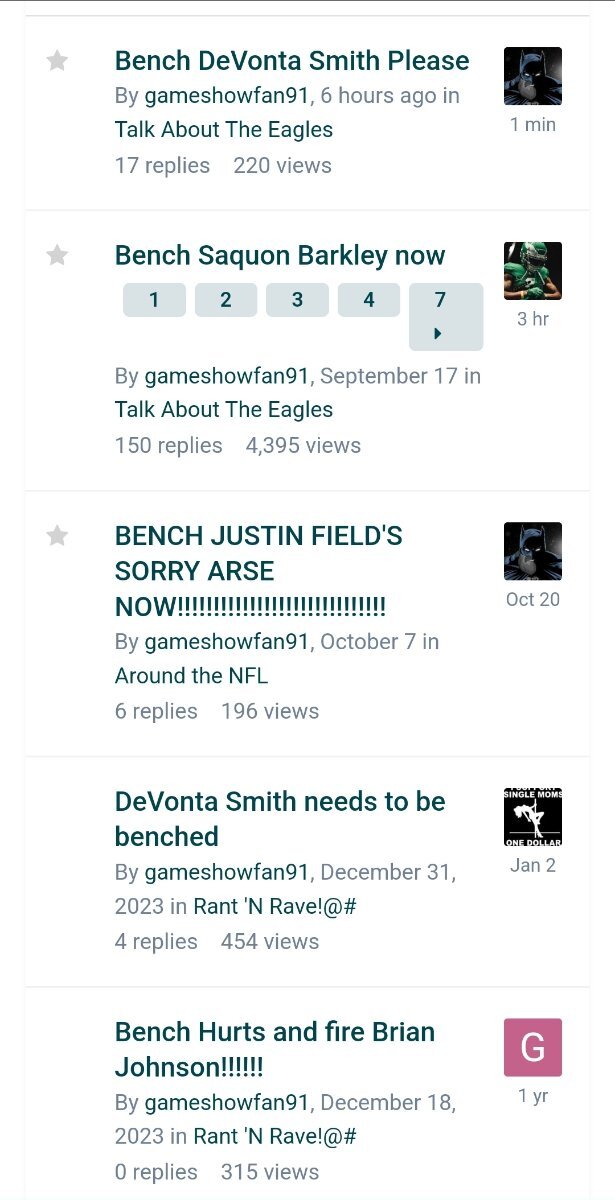The image size is (615, 1200).
Task: Jump to page 3 of Barkley thread
Action: tap(297, 300)
